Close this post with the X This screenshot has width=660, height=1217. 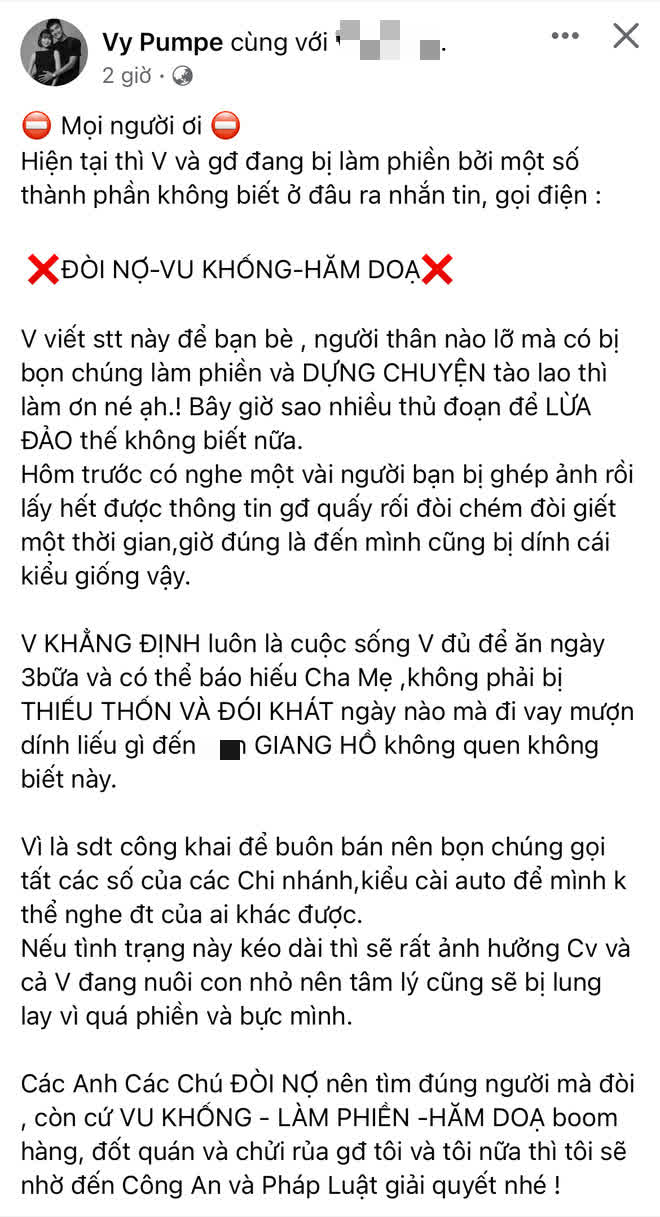(626, 37)
